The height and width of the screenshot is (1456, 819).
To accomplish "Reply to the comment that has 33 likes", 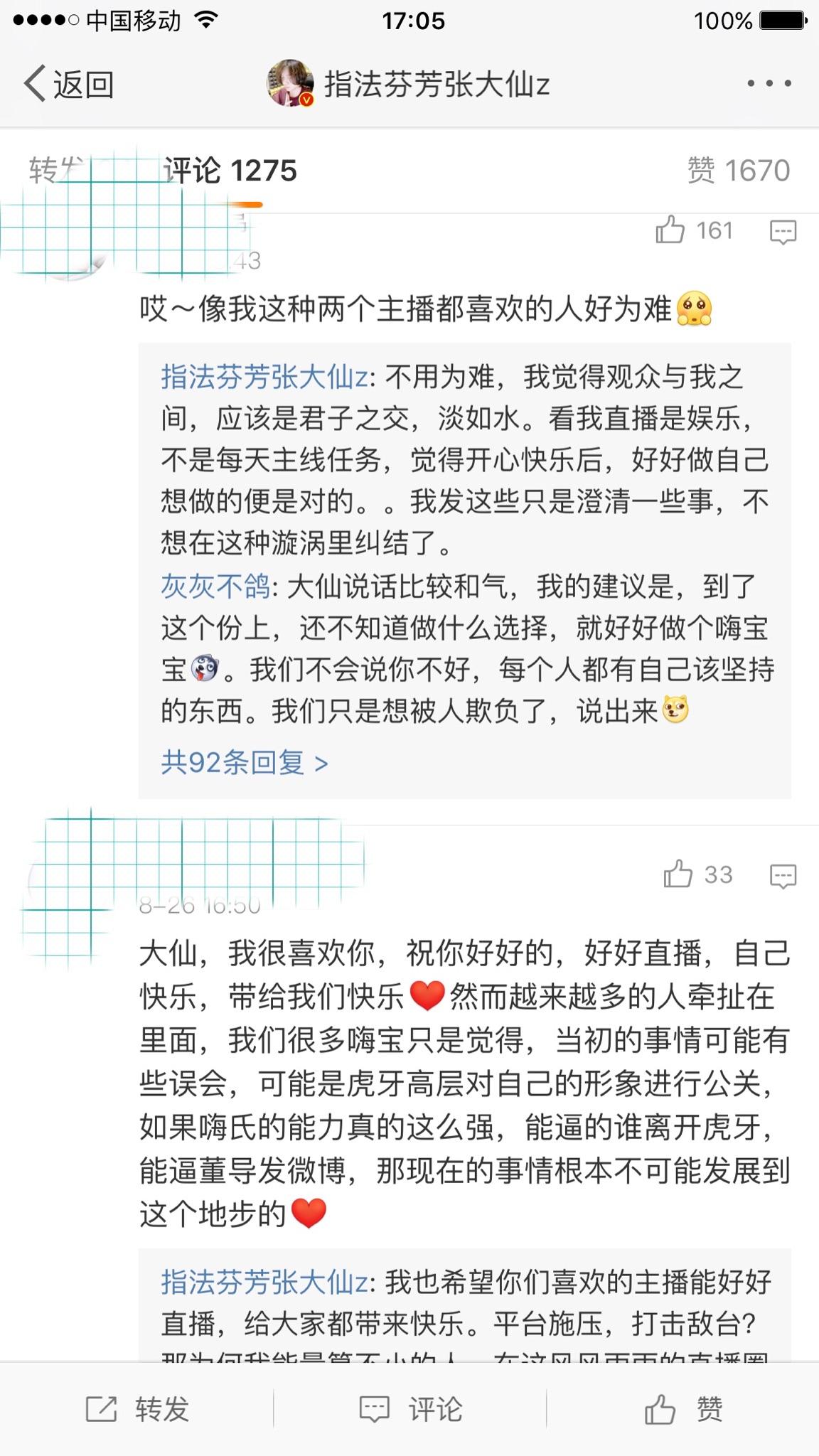I will pos(783,876).
